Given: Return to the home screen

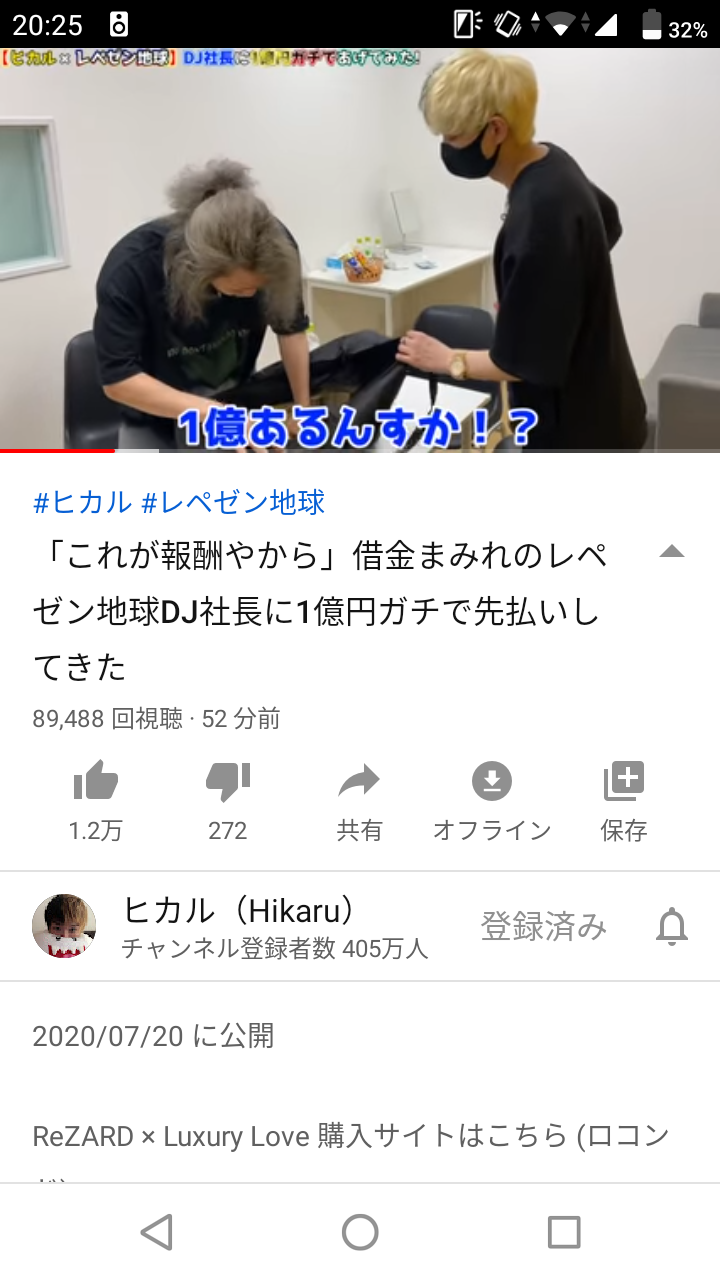Looking at the screenshot, I should (x=360, y=1232).
